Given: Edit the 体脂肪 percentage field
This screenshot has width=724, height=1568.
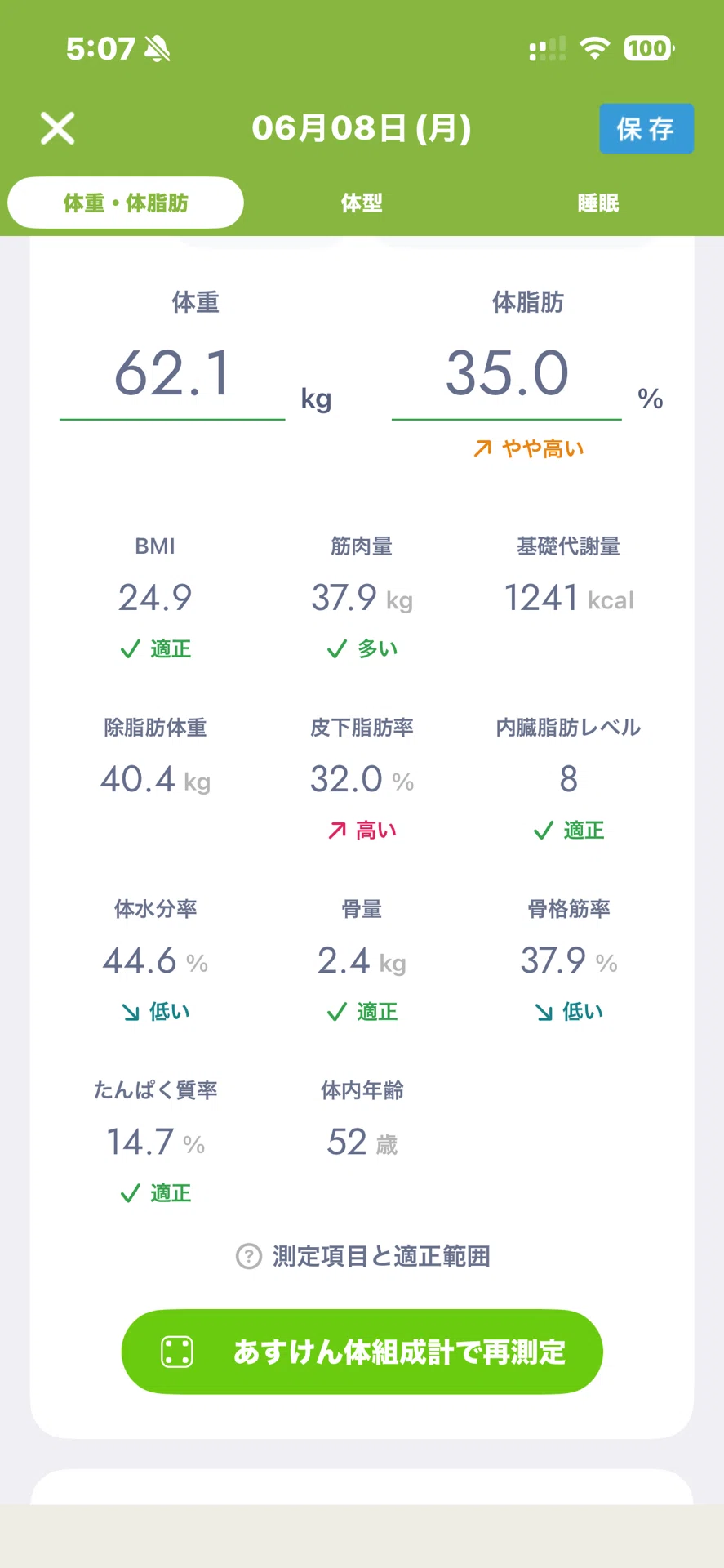Looking at the screenshot, I should click(507, 374).
